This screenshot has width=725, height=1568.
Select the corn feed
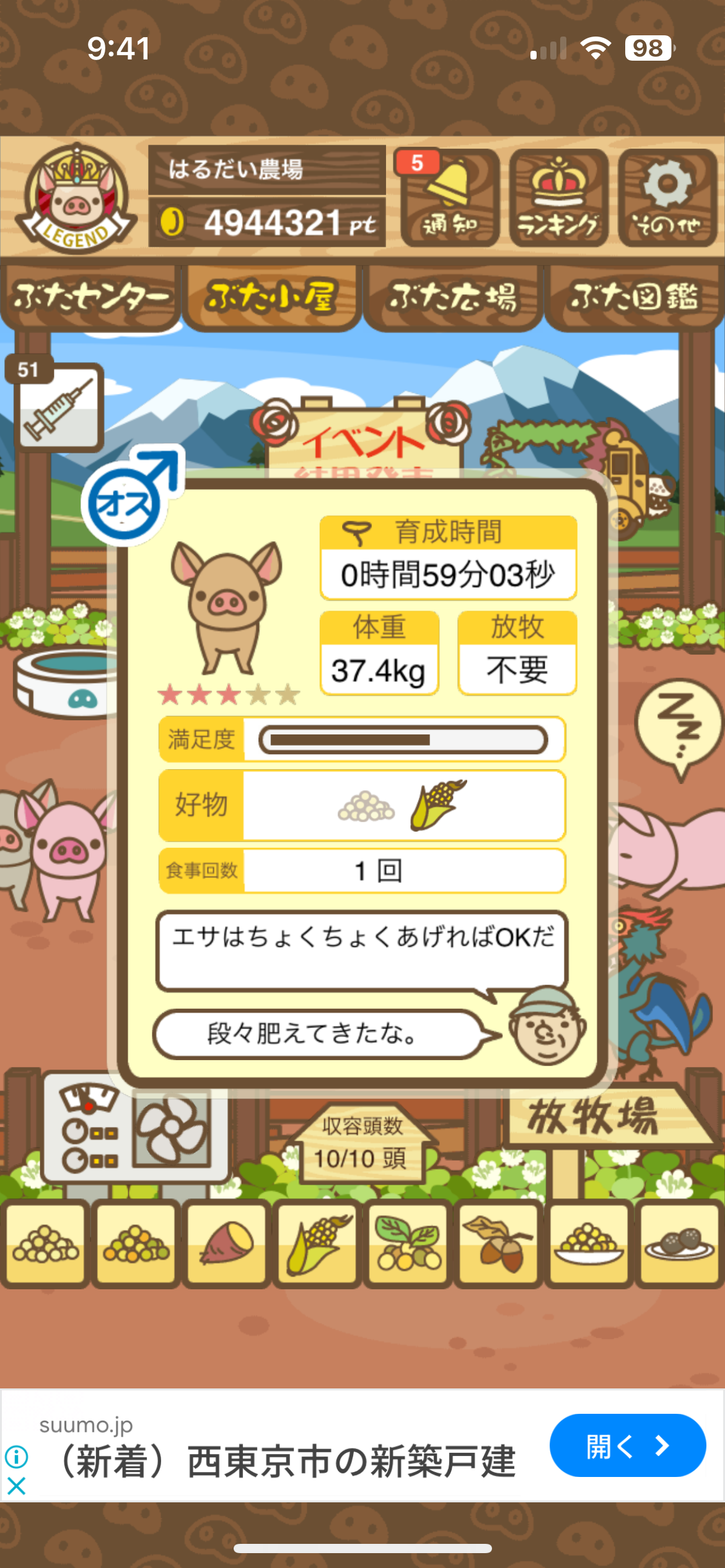[x=317, y=1244]
